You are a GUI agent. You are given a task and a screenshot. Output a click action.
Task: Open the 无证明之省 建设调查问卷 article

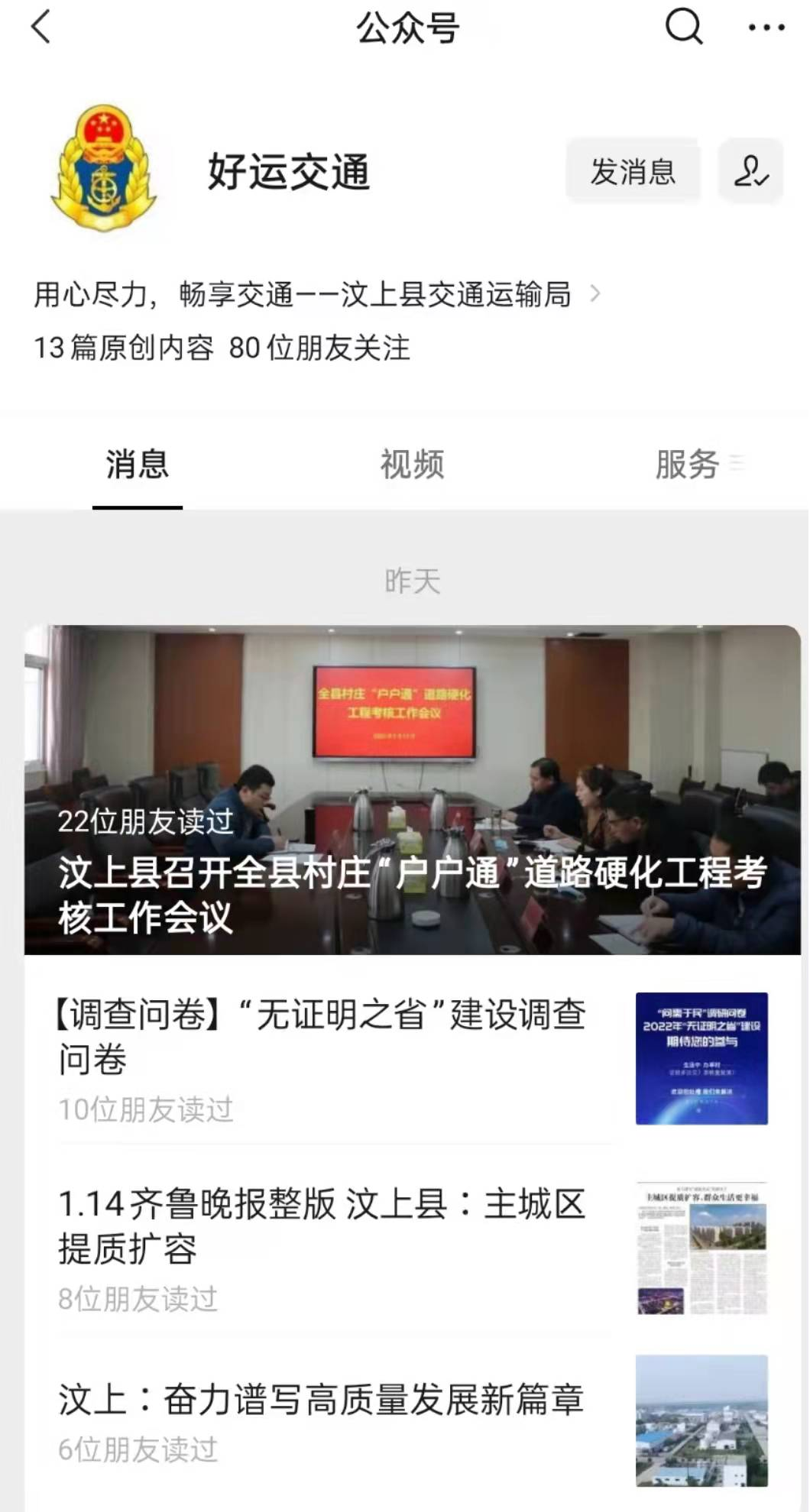click(x=413, y=1059)
